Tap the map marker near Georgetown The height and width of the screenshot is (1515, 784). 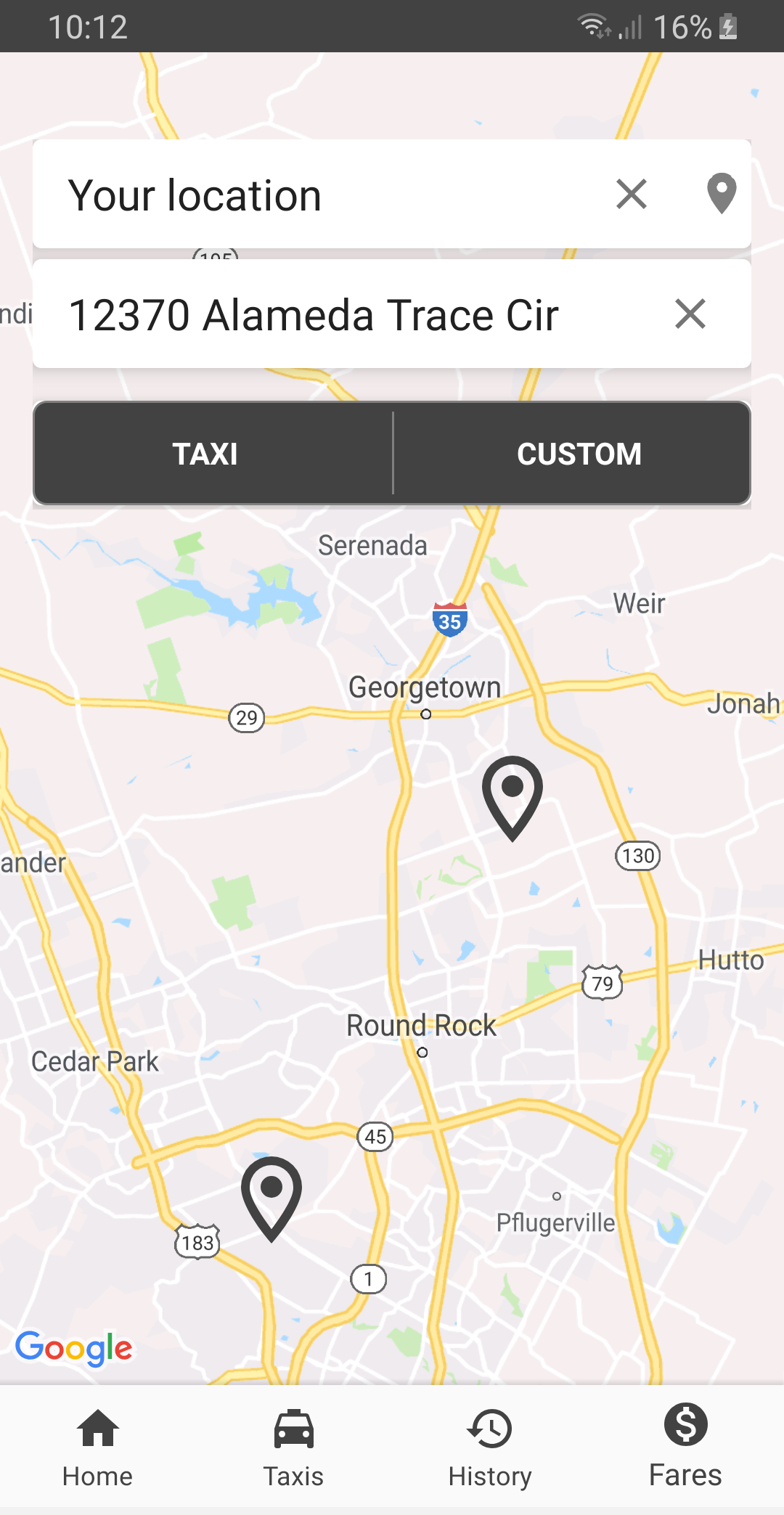(513, 796)
